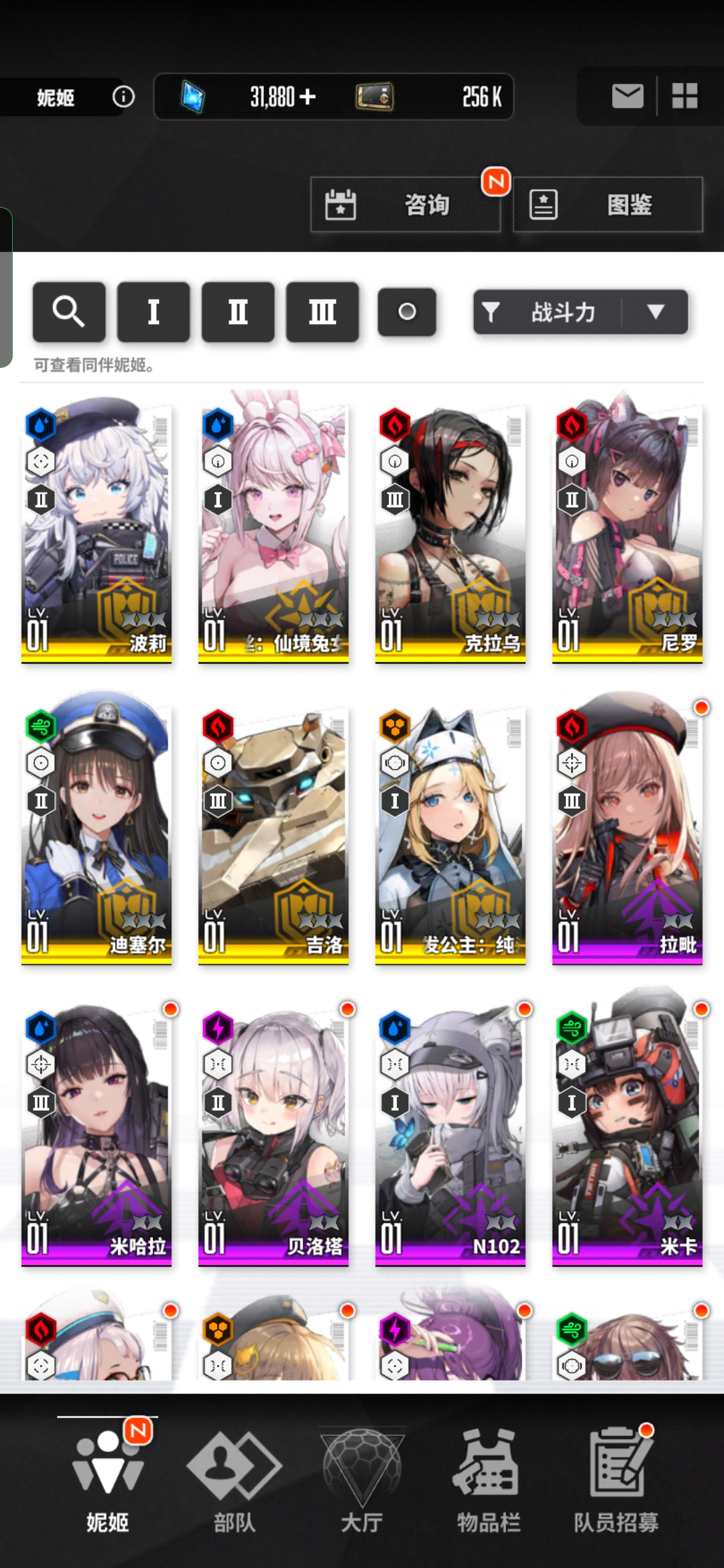This screenshot has height=1568, width=724.
Task: Tap the round circle filter button
Action: point(407,312)
